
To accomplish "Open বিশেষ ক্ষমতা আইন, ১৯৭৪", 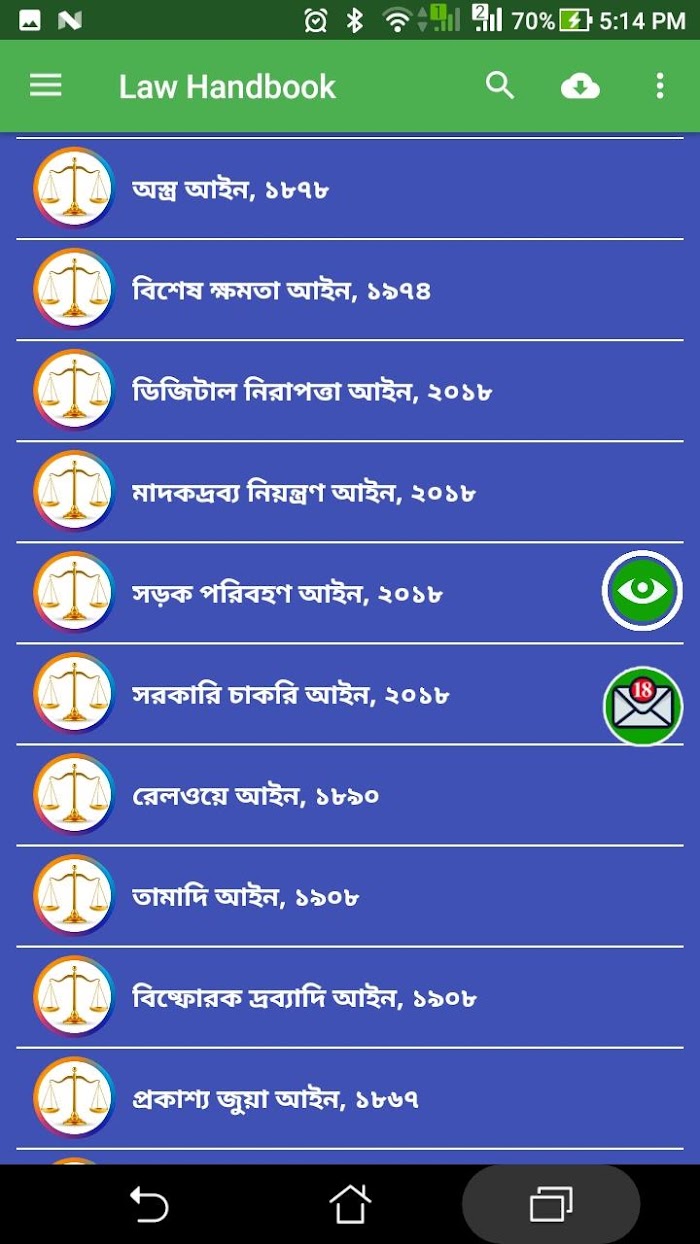I will (350, 290).
